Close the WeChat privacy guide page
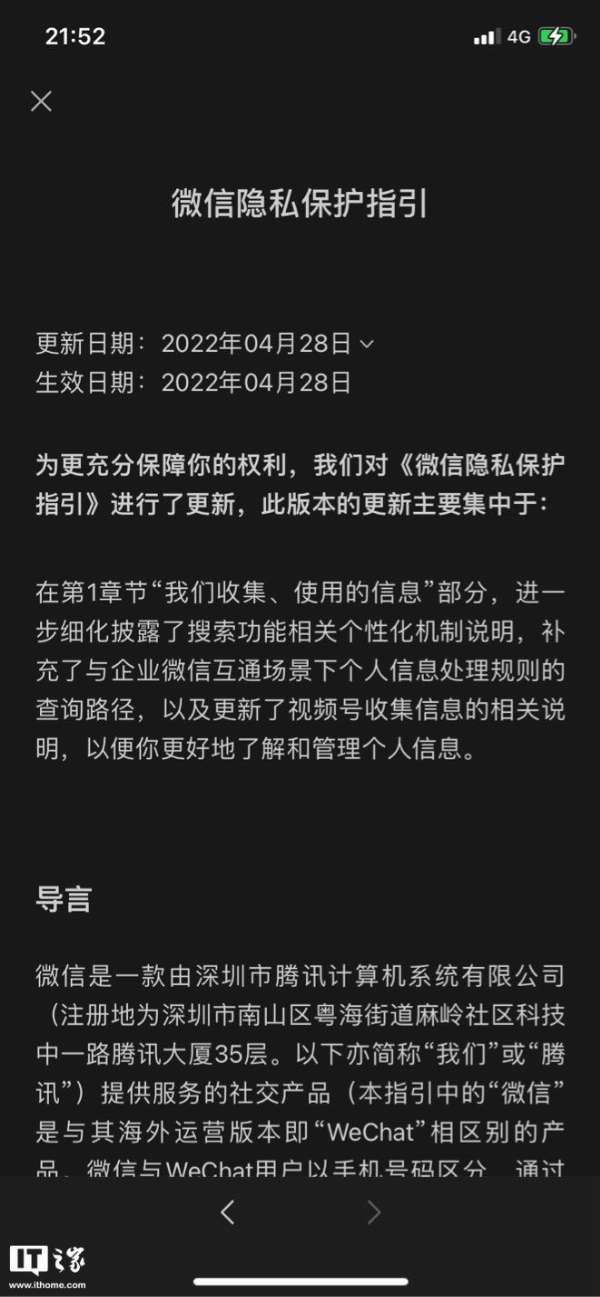 (41, 101)
